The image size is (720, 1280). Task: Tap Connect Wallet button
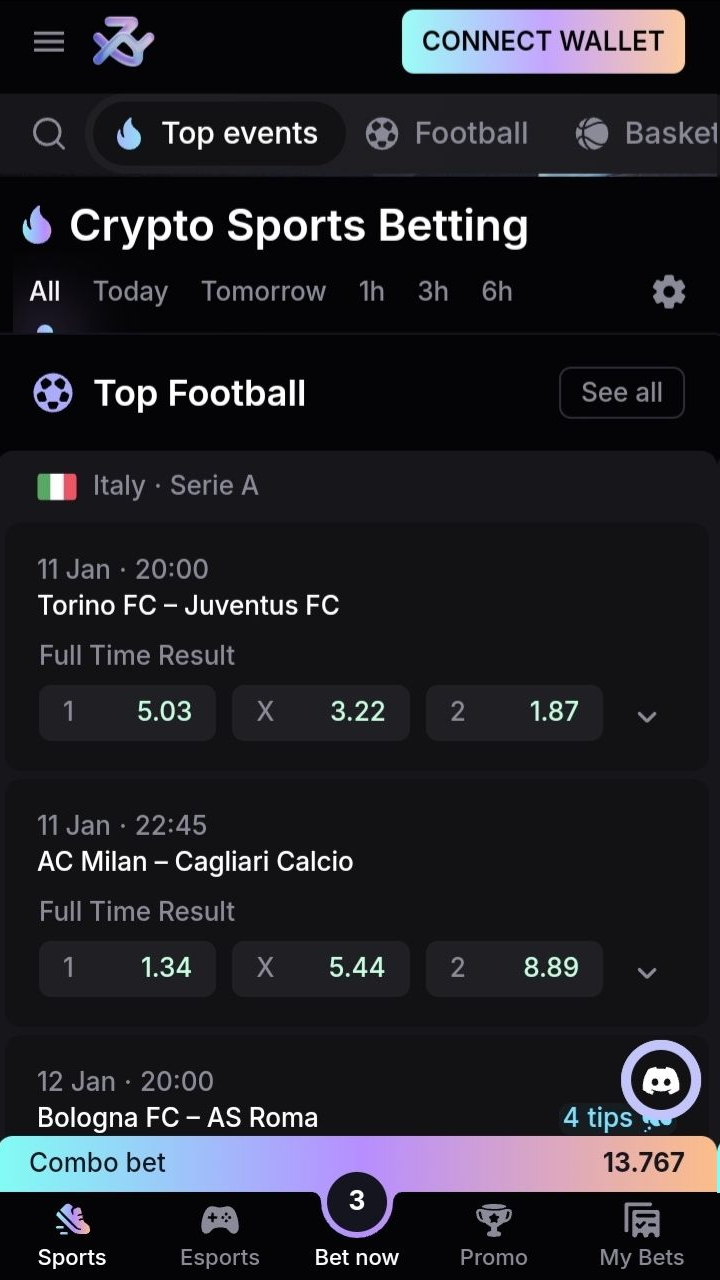[x=543, y=42]
